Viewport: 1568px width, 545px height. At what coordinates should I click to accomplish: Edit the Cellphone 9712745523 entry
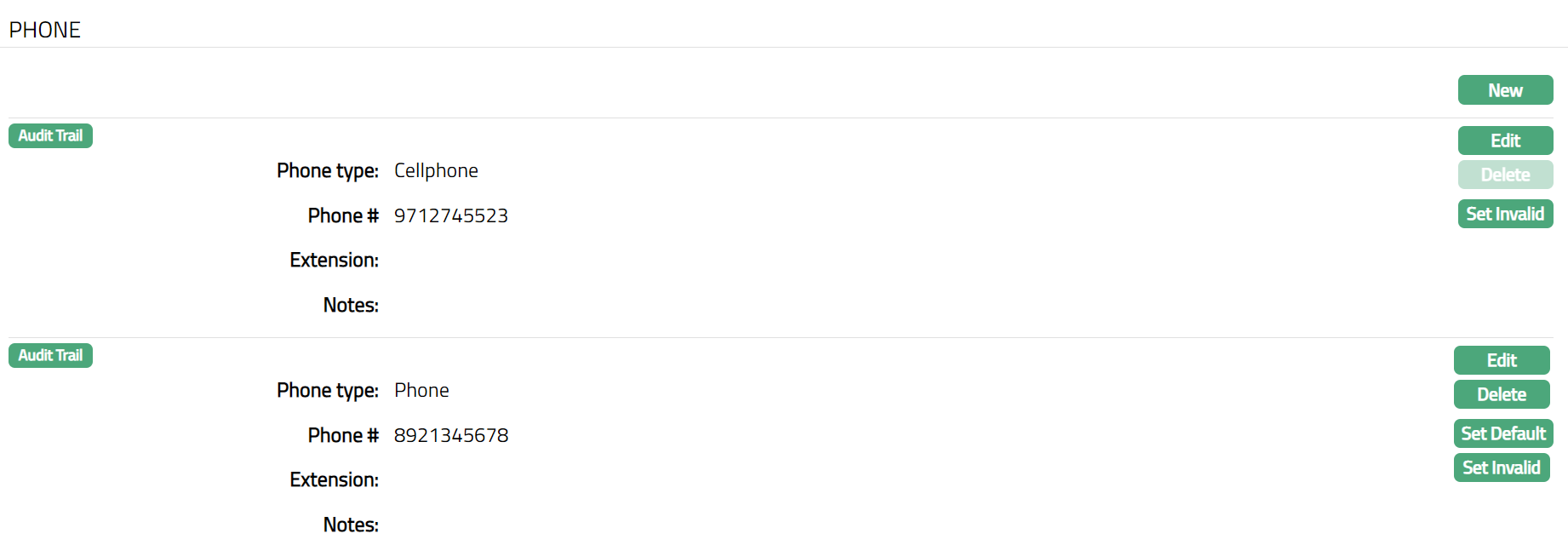click(1505, 141)
